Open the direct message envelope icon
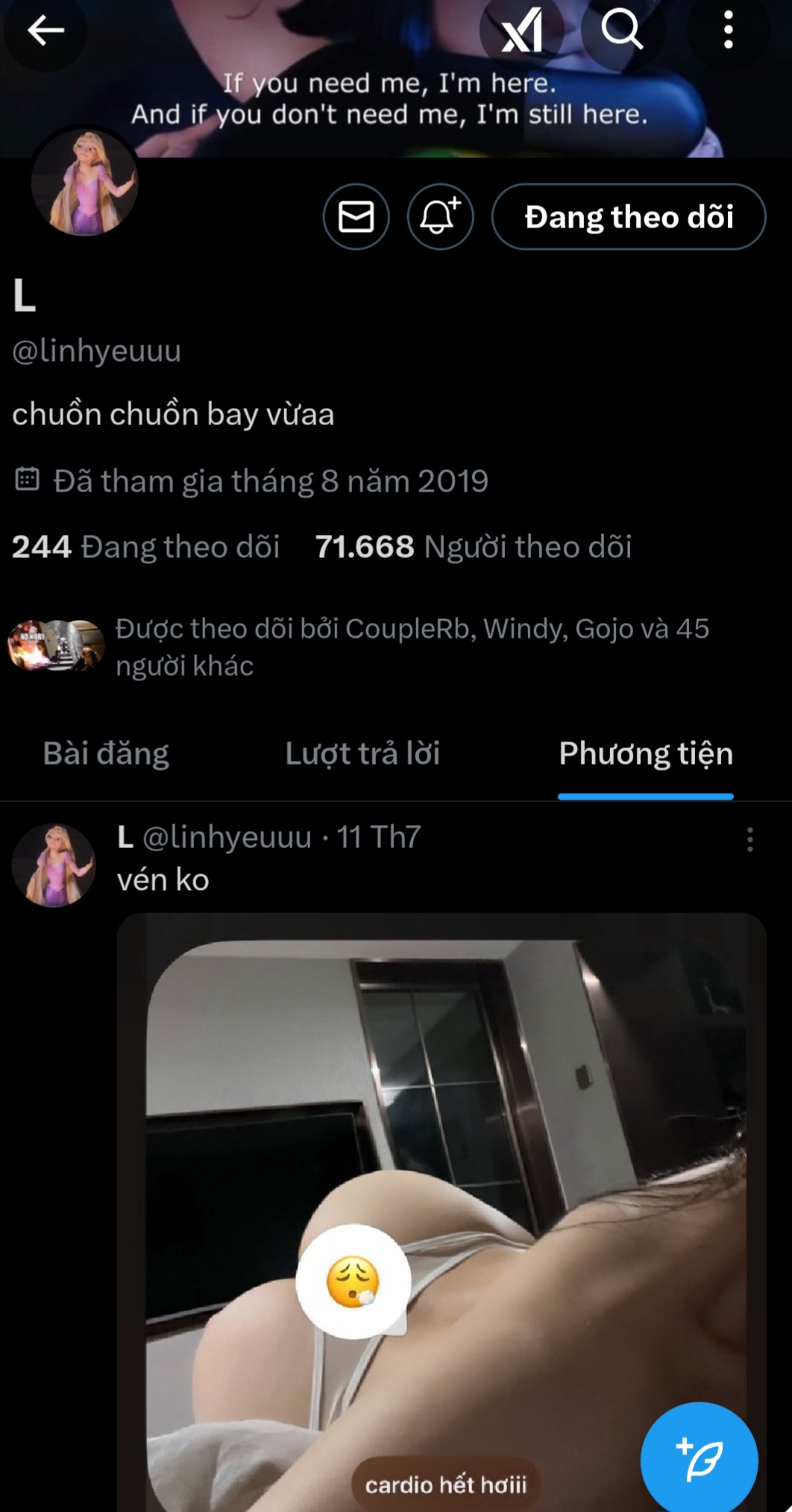The width and height of the screenshot is (792, 1512). (356, 217)
